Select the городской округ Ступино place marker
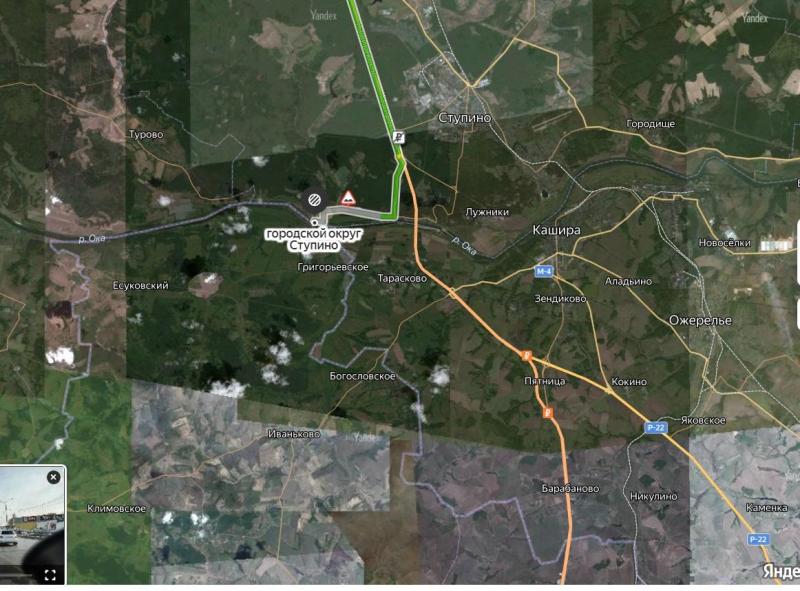Viewport: 800px width, 591px height. coord(315,222)
